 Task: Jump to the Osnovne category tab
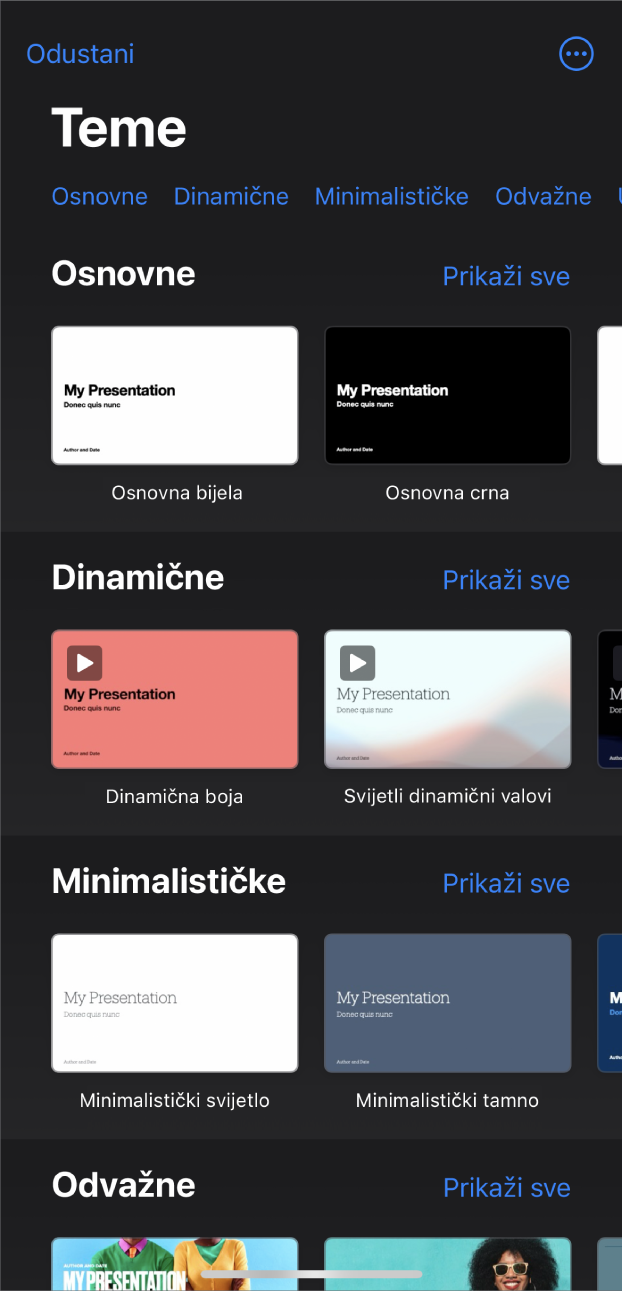point(100,197)
